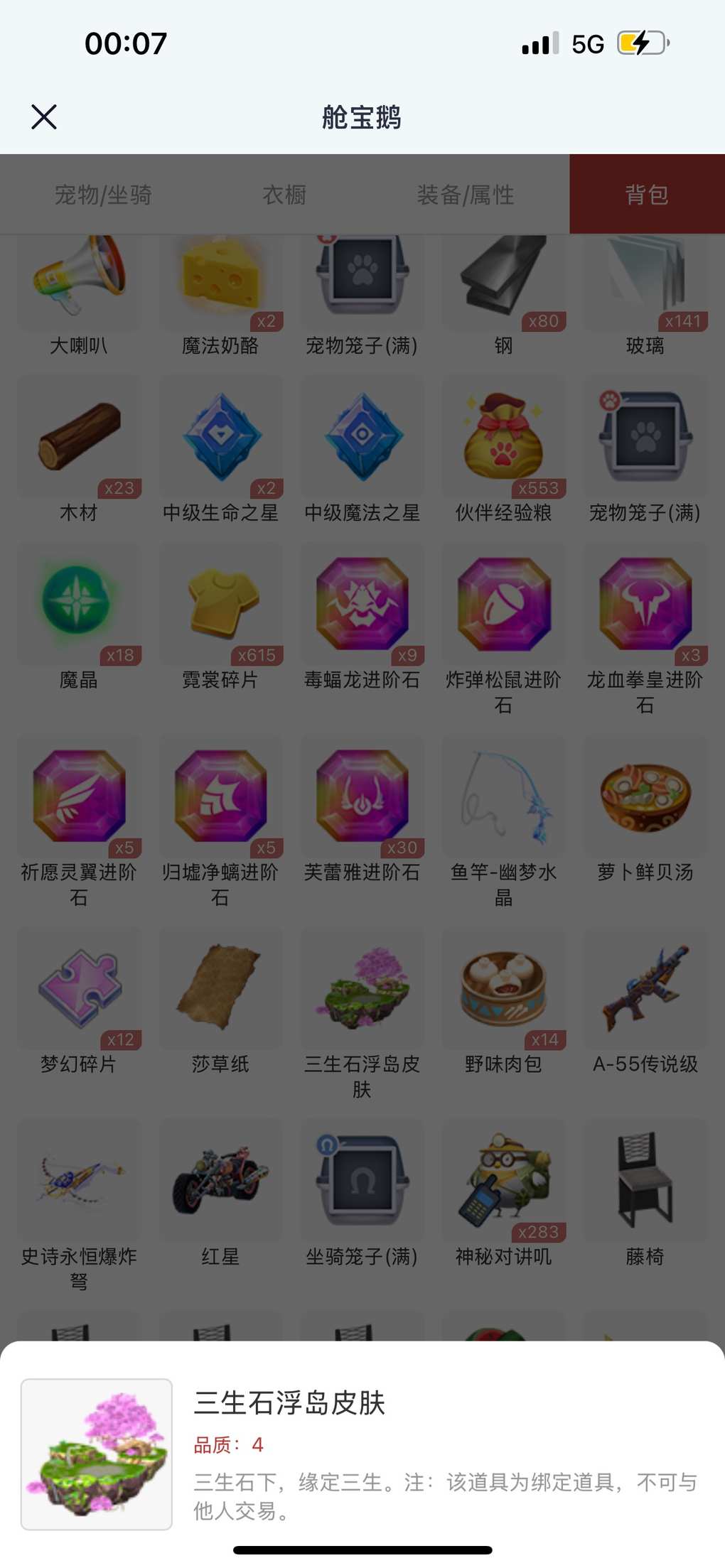The image size is (725, 1568).
Task: View the 钢 item details
Action: (x=503, y=284)
